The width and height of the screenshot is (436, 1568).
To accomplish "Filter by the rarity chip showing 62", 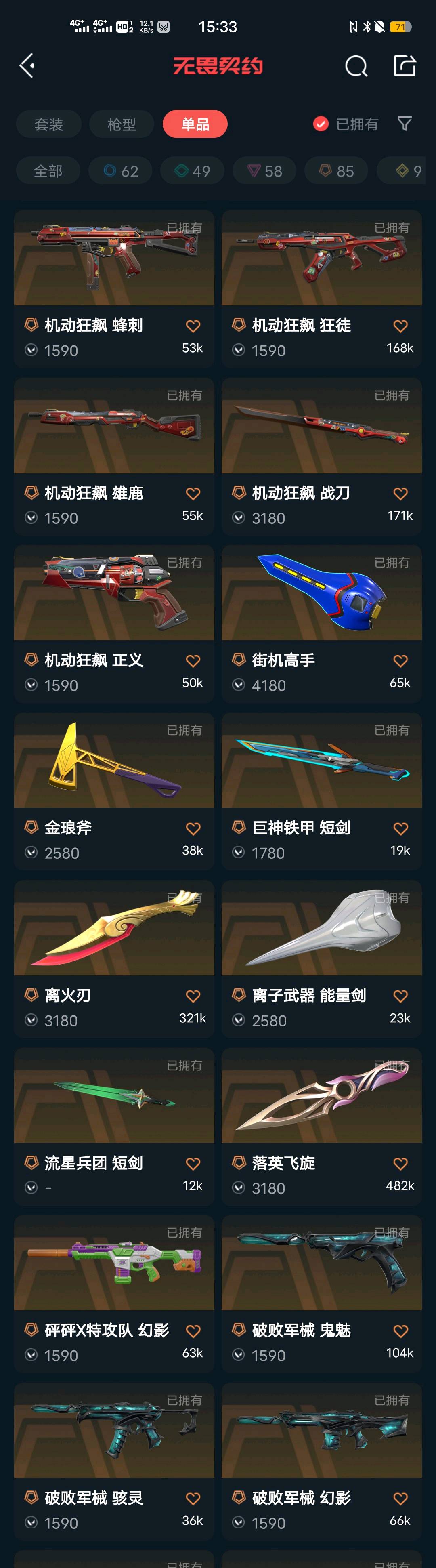I will (x=120, y=171).
